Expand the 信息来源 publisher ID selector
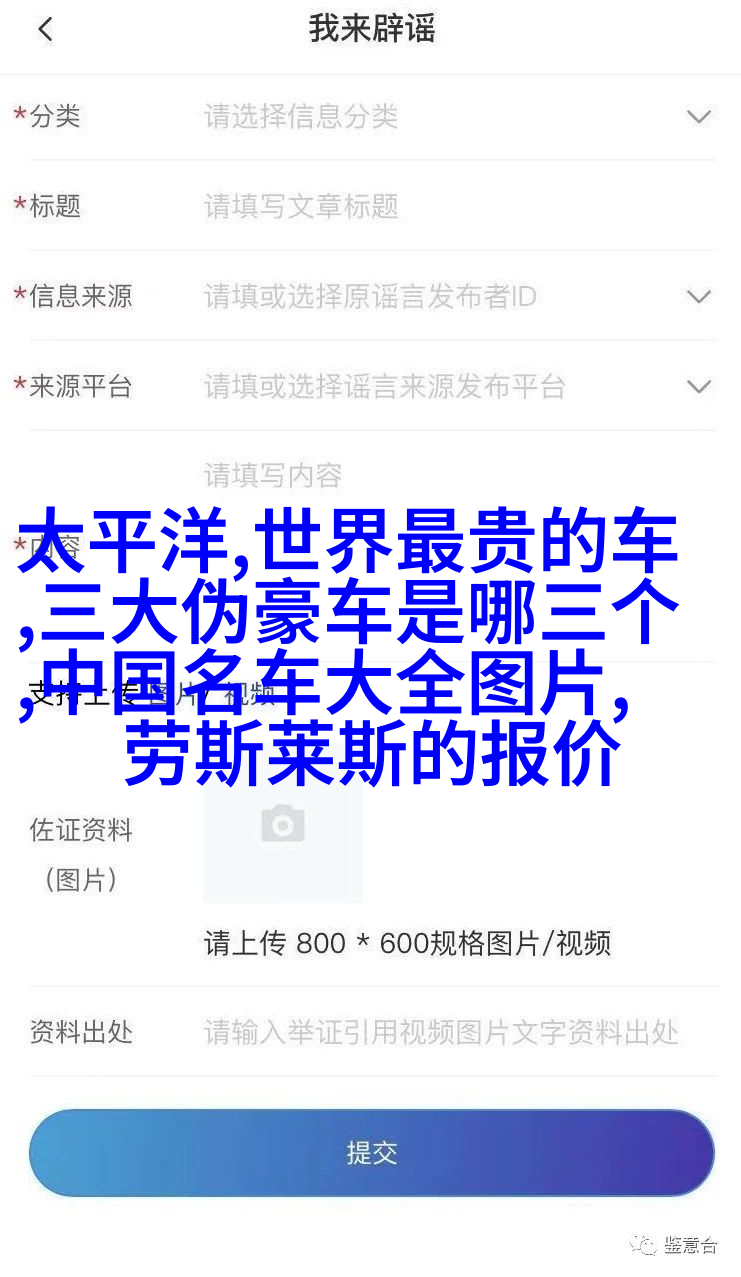741x1277 pixels. tap(698, 297)
